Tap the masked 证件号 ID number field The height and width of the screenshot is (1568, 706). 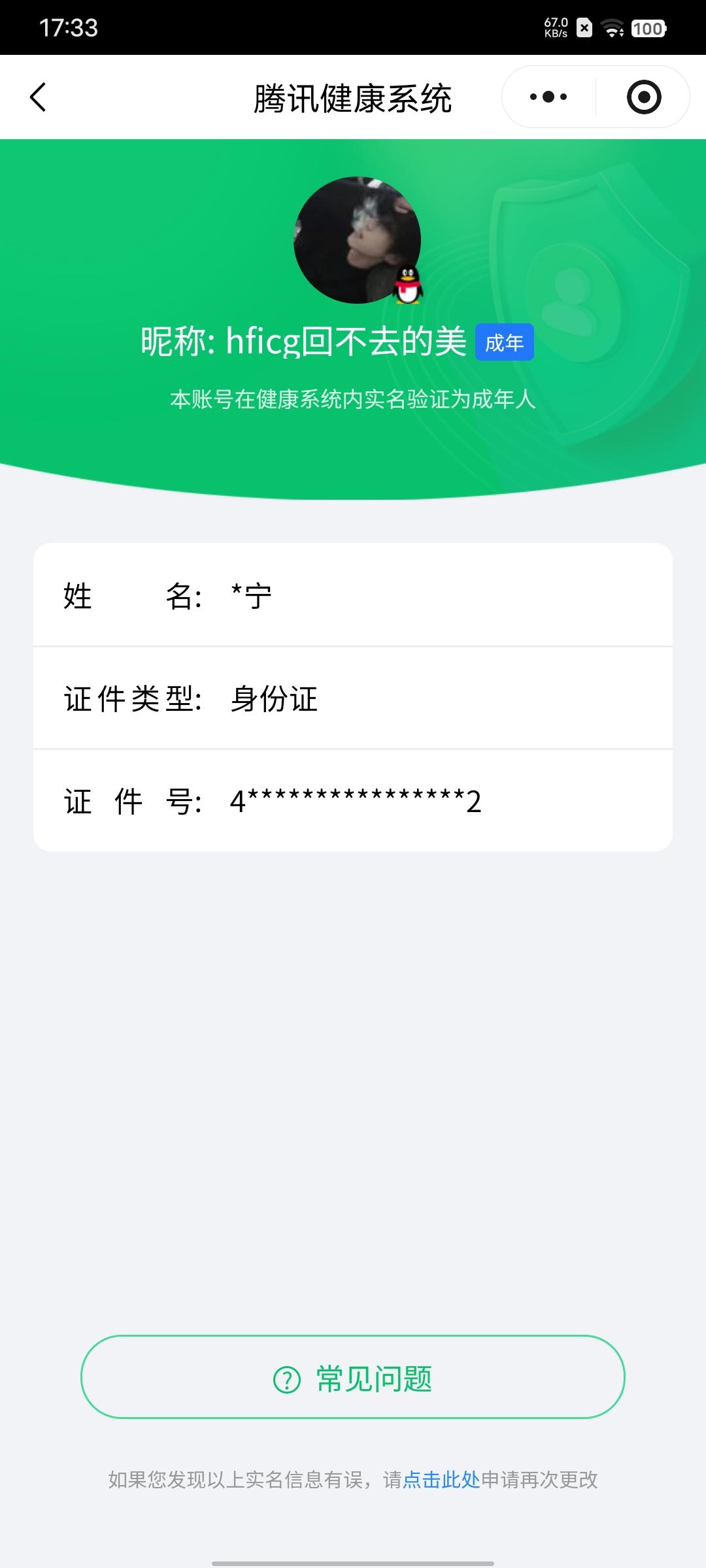point(353,802)
